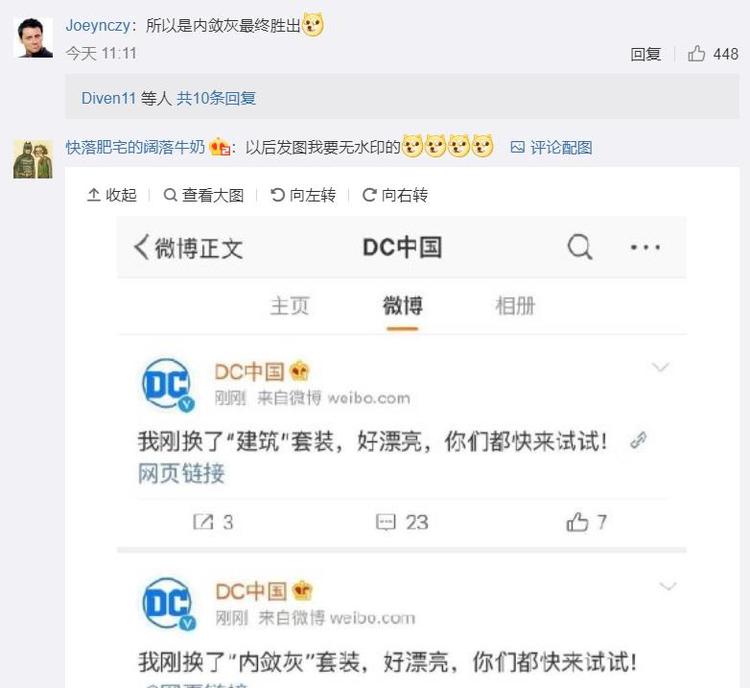Rotate the image left with 向左转
750x688 pixels.
pyautogui.click(x=303, y=195)
